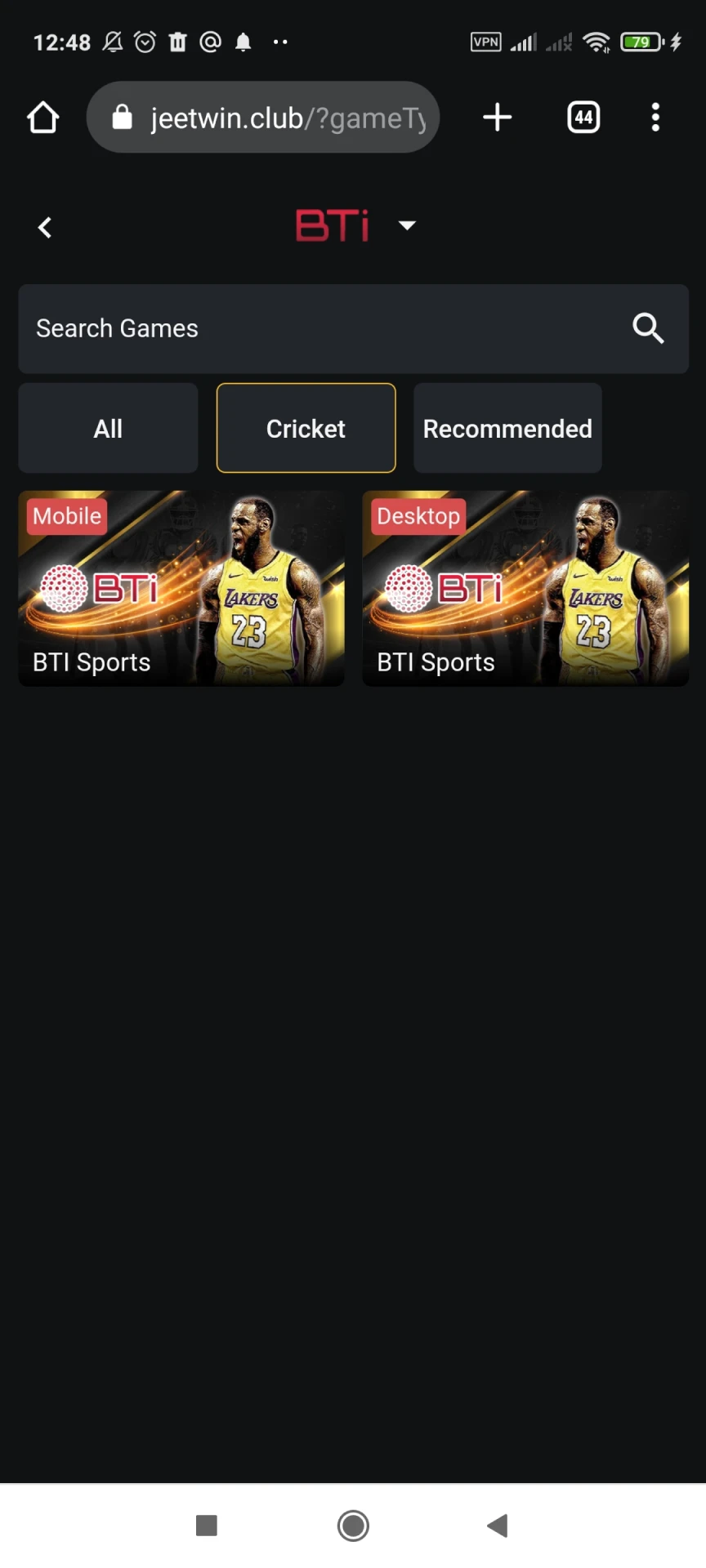Select the All games filter
This screenshot has width=706, height=1568.
click(108, 428)
